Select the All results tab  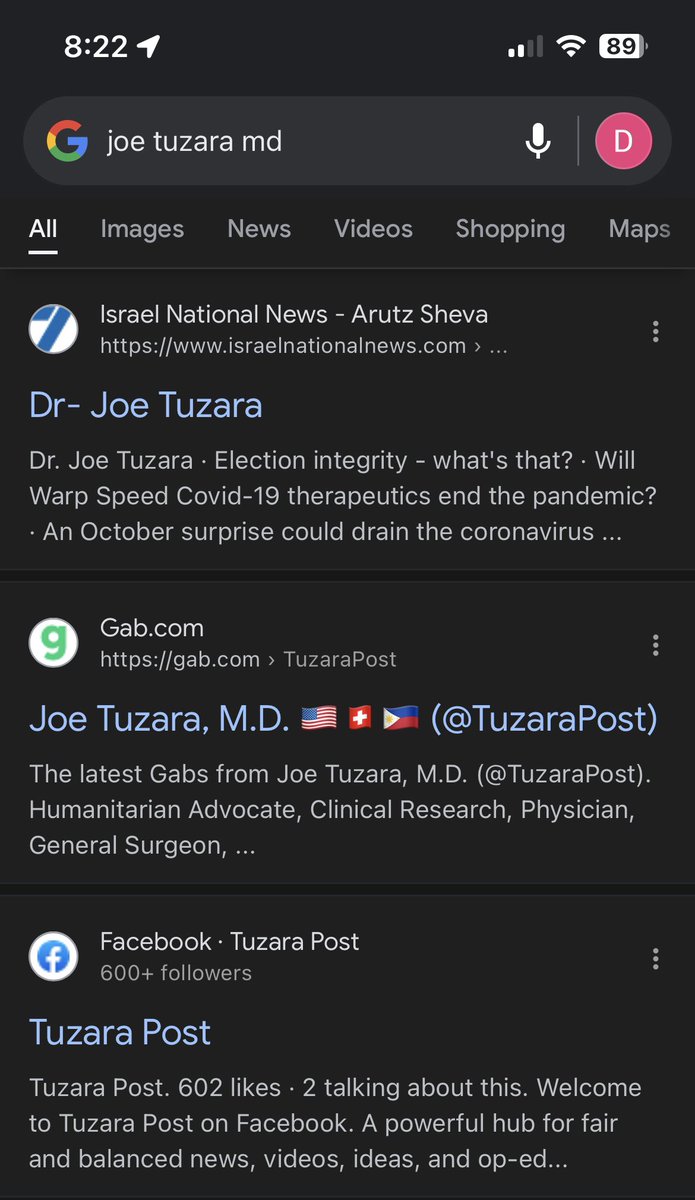pyautogui.click(x=43, y=229)
